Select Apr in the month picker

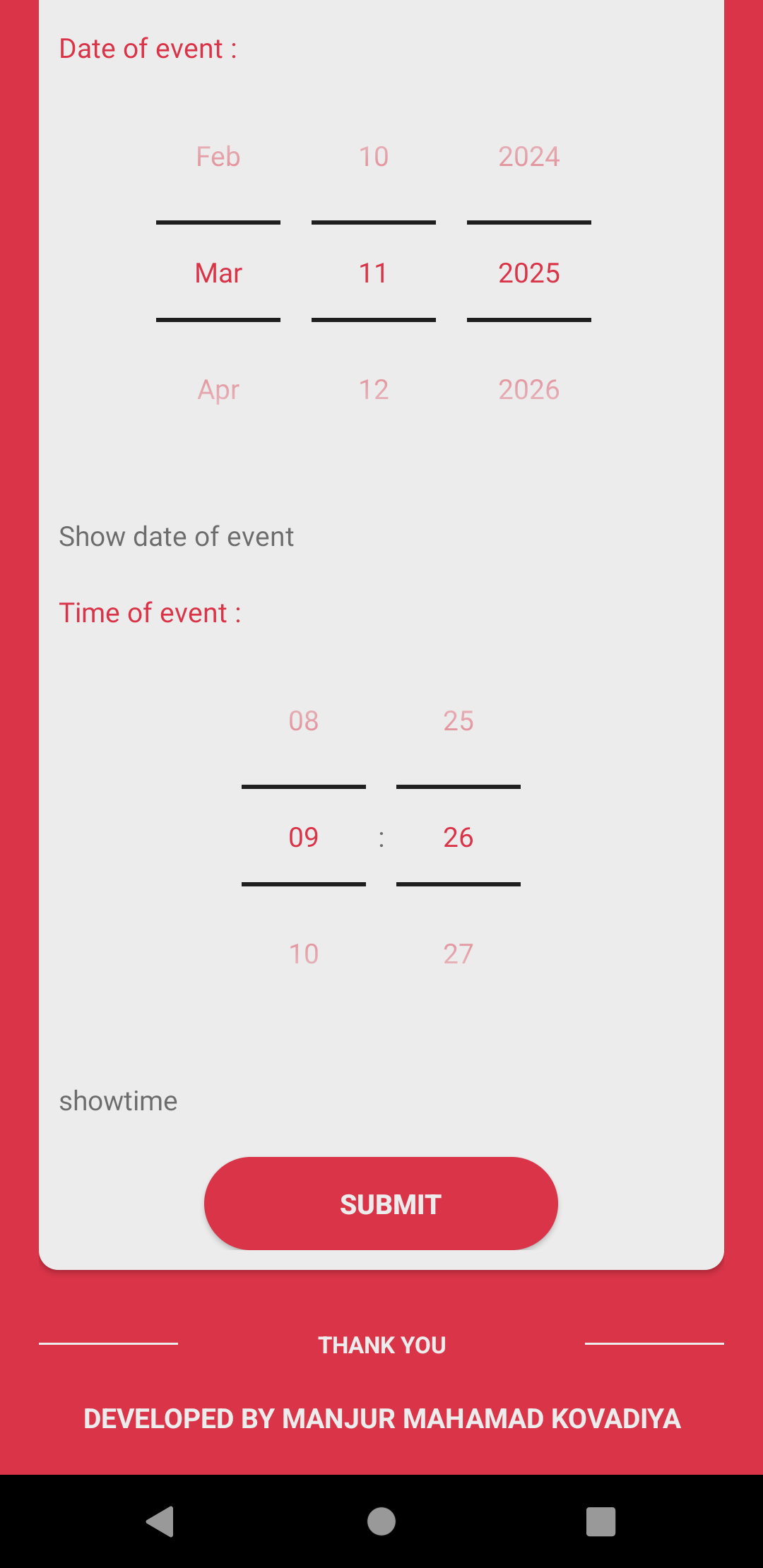tap(218, 389)
